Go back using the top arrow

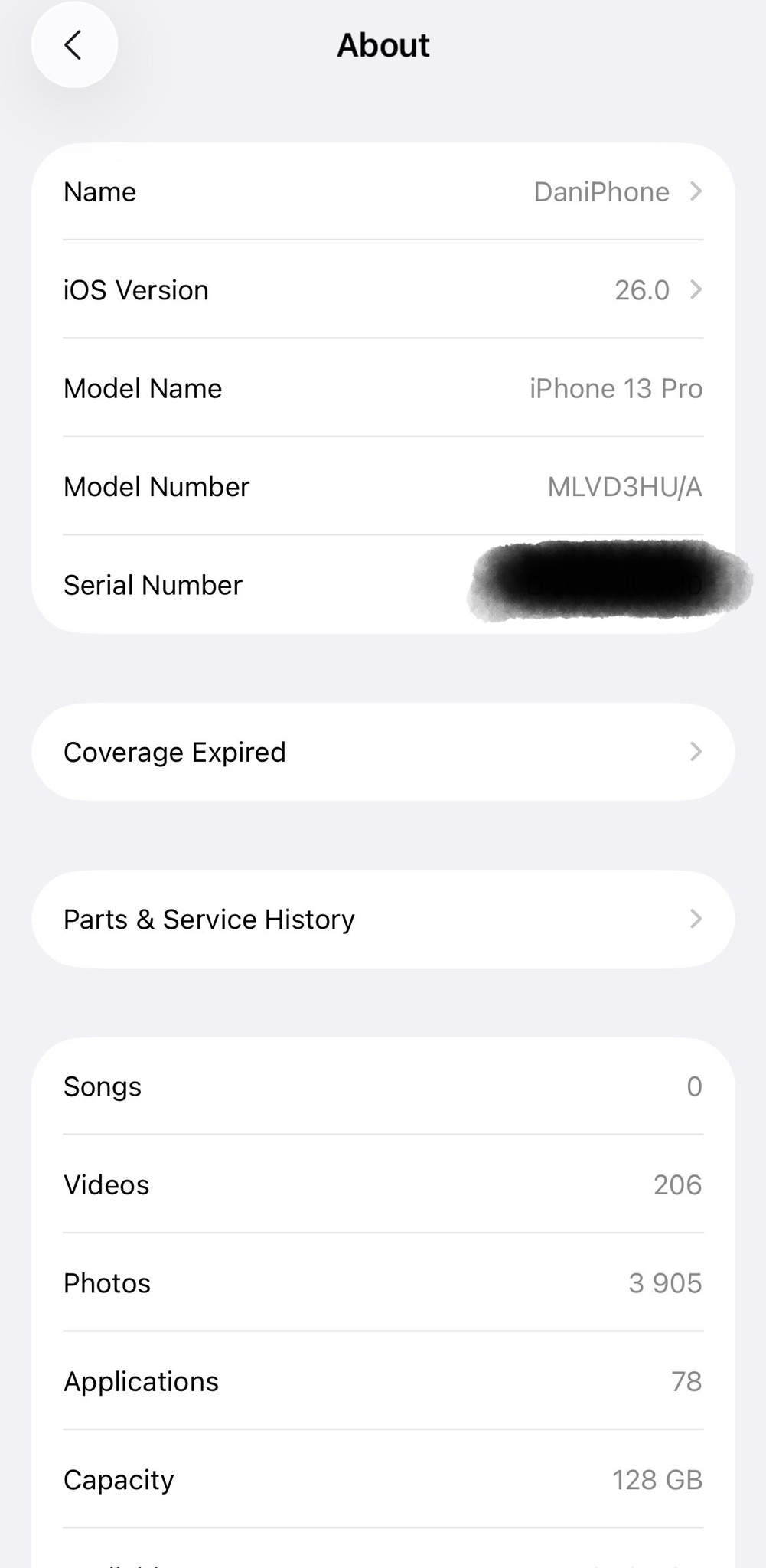click(73, 45)
